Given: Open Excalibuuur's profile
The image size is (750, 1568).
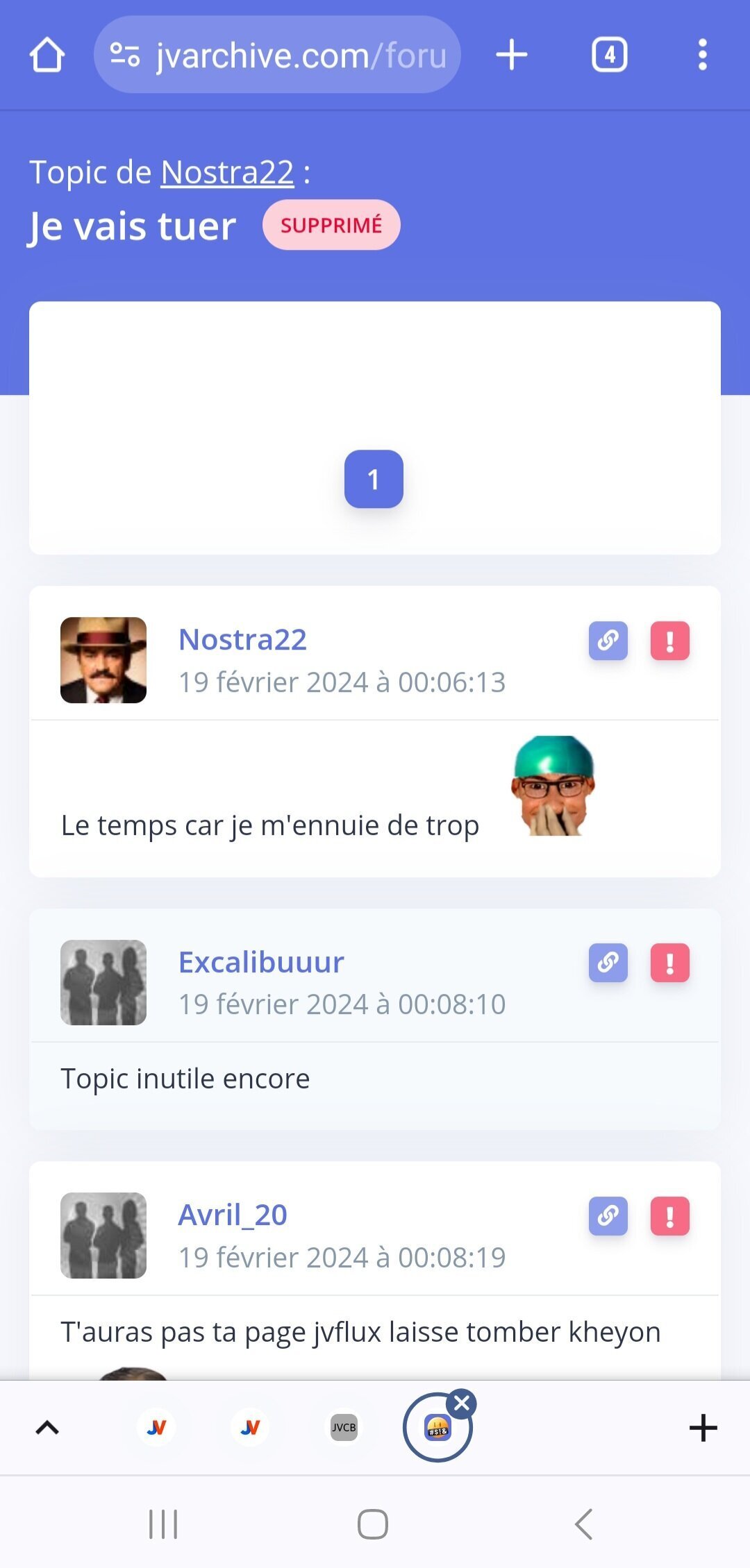Looking at the screenshot, I should tap(261, 962).
